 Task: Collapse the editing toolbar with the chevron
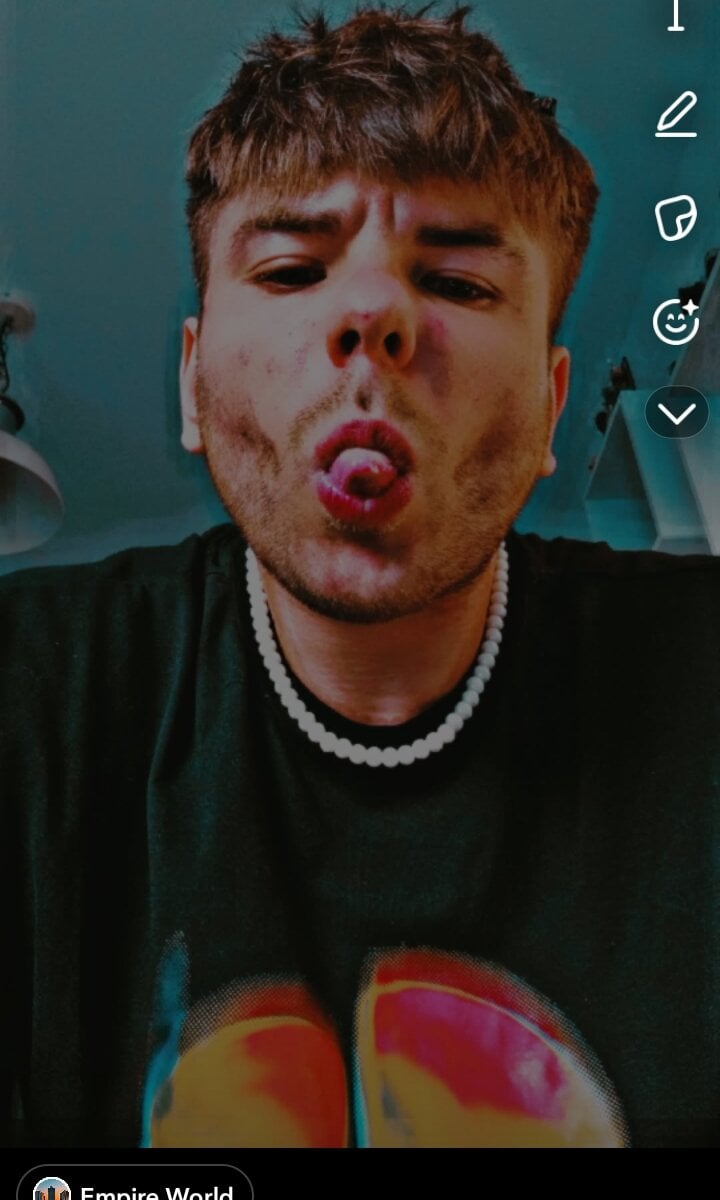(x=678, y=411)
